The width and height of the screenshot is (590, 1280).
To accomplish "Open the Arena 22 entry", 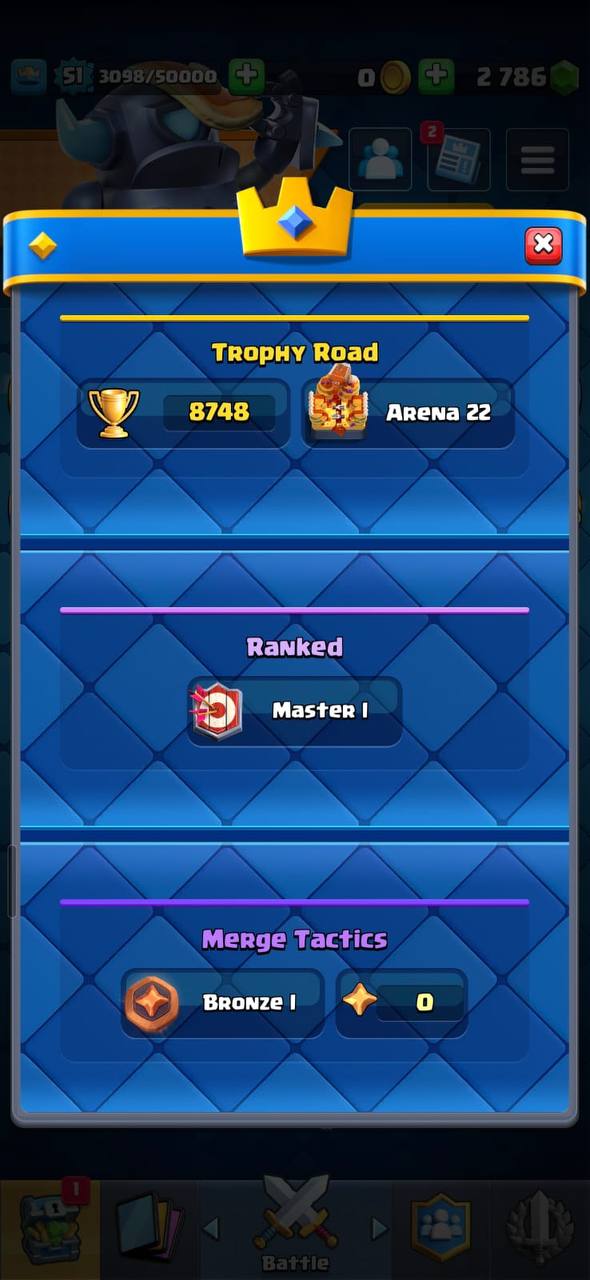I will coord(408,412).
